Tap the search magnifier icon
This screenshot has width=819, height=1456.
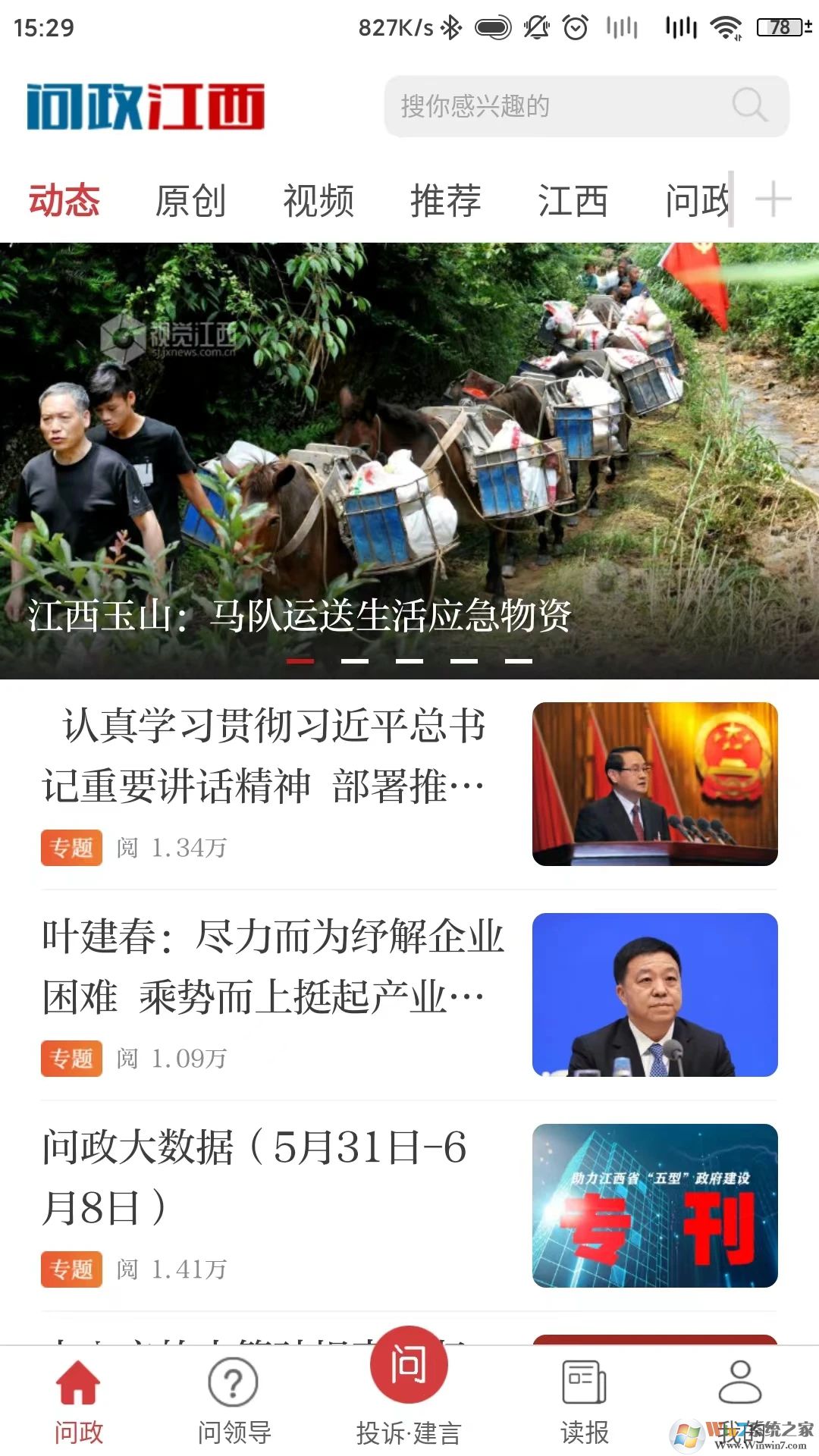[749, 106]
